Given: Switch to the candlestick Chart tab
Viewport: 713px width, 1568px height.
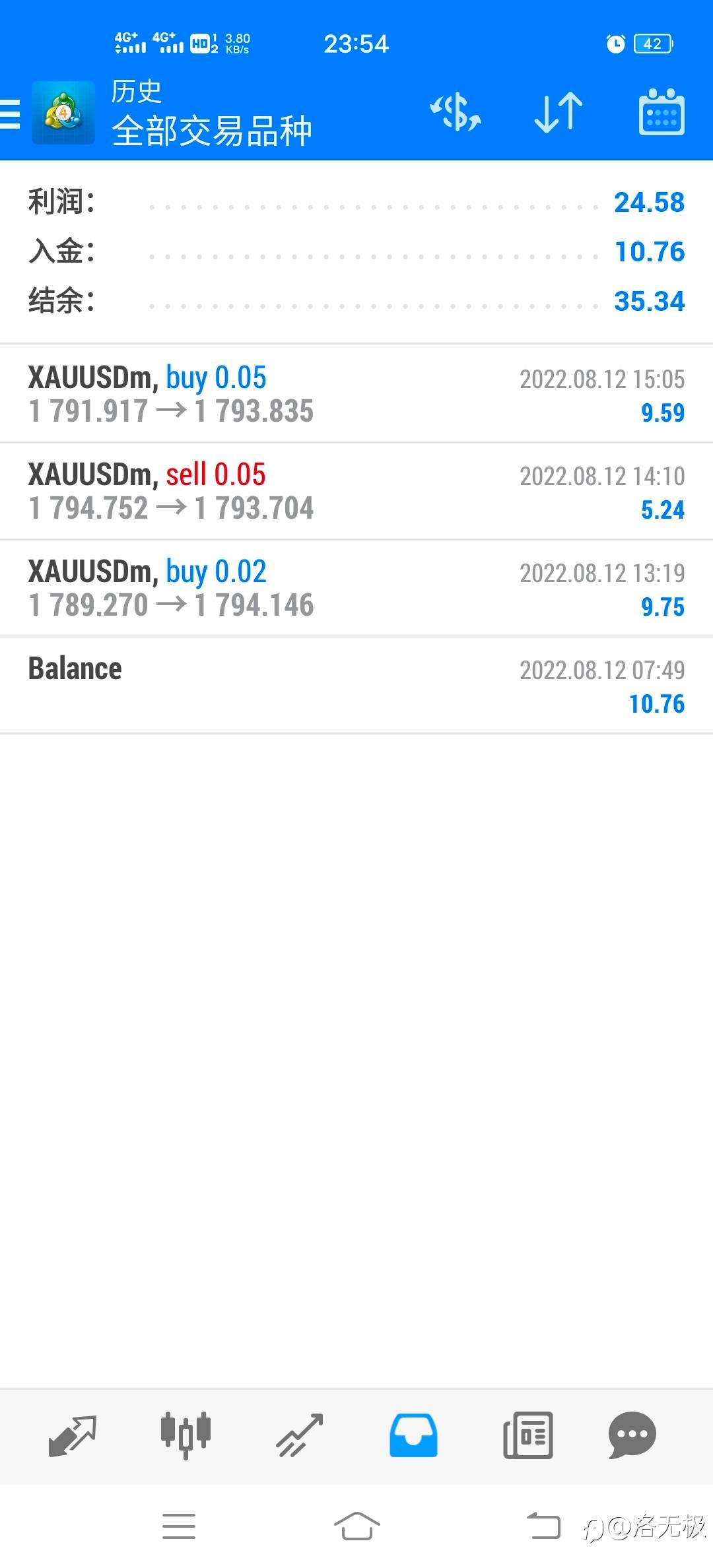Looking at the screenshot, I should pos(186,1435).
